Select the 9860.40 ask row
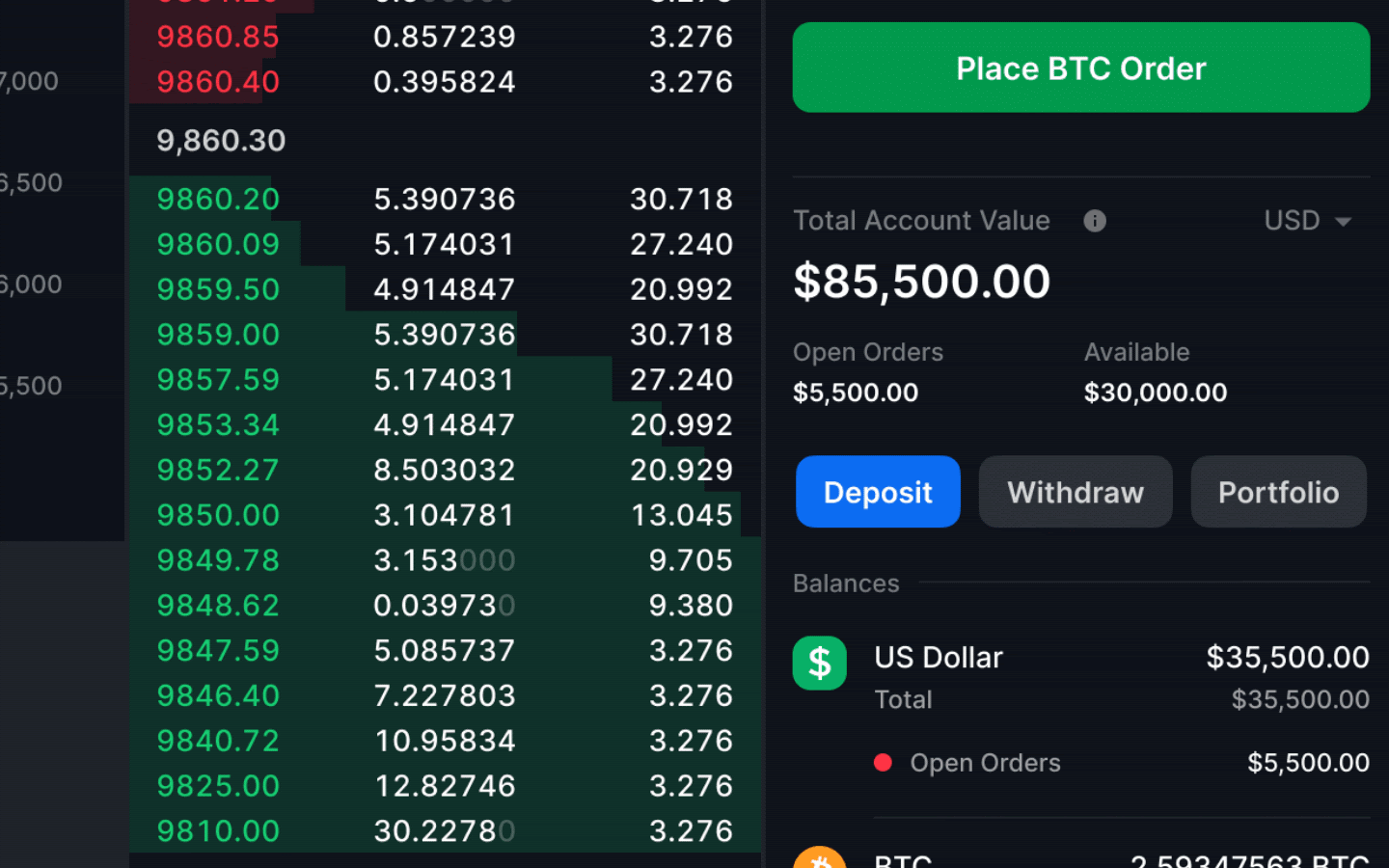The height and width of the screenshot is (868, 1389). [444, 82]
